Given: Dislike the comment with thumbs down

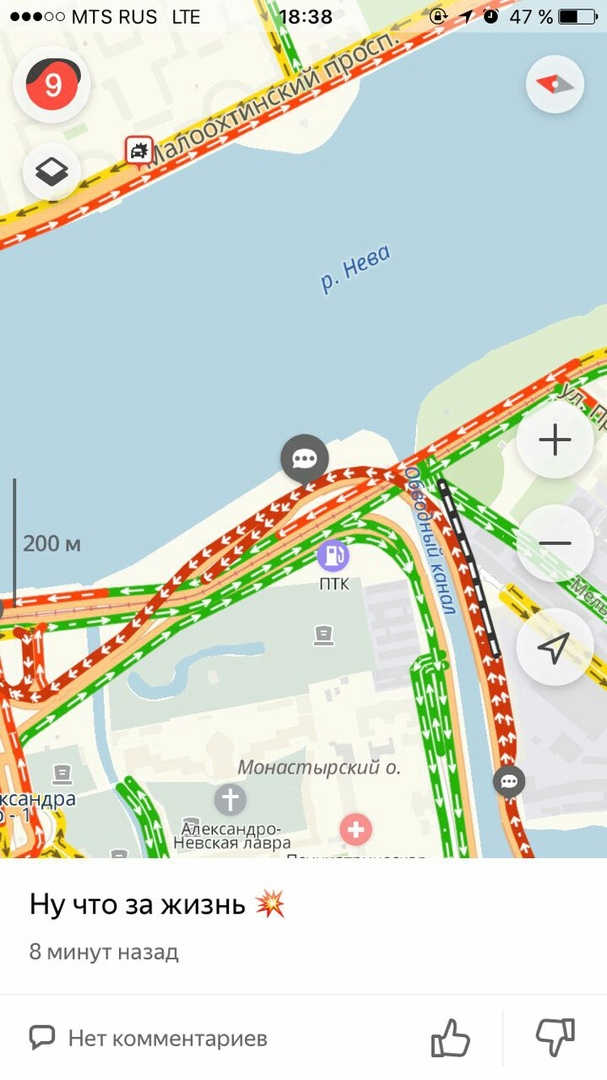Looking at the screenshot, I should [555, 1038].
